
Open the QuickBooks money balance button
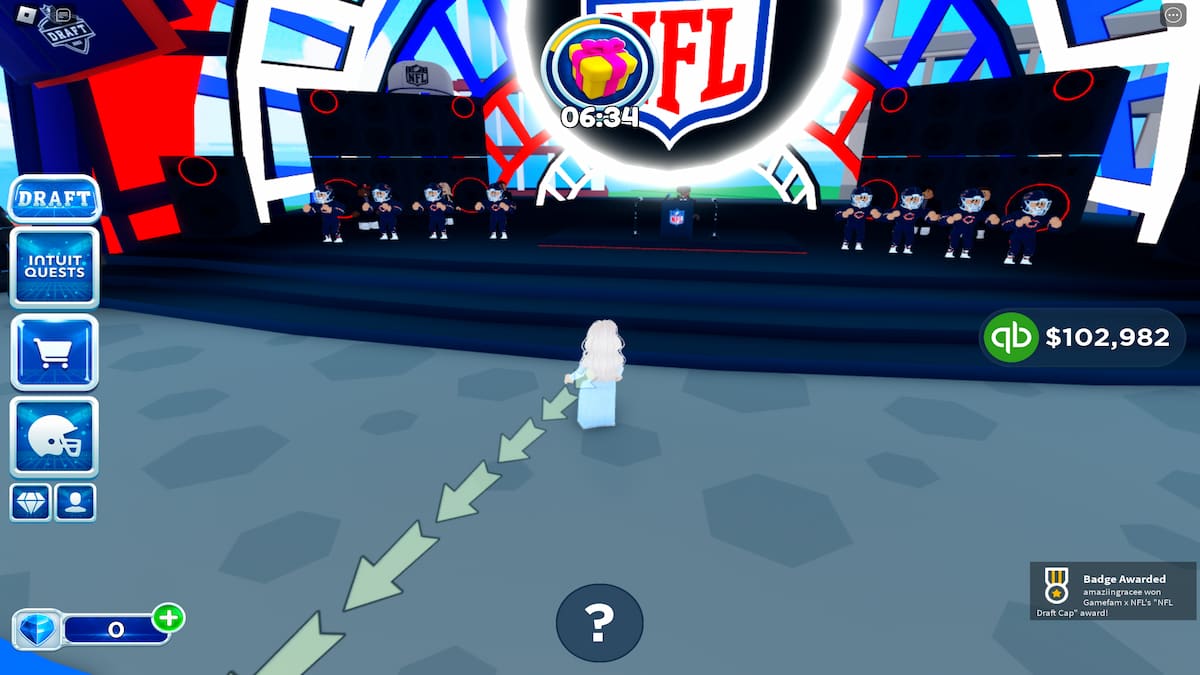point(1083,338)
